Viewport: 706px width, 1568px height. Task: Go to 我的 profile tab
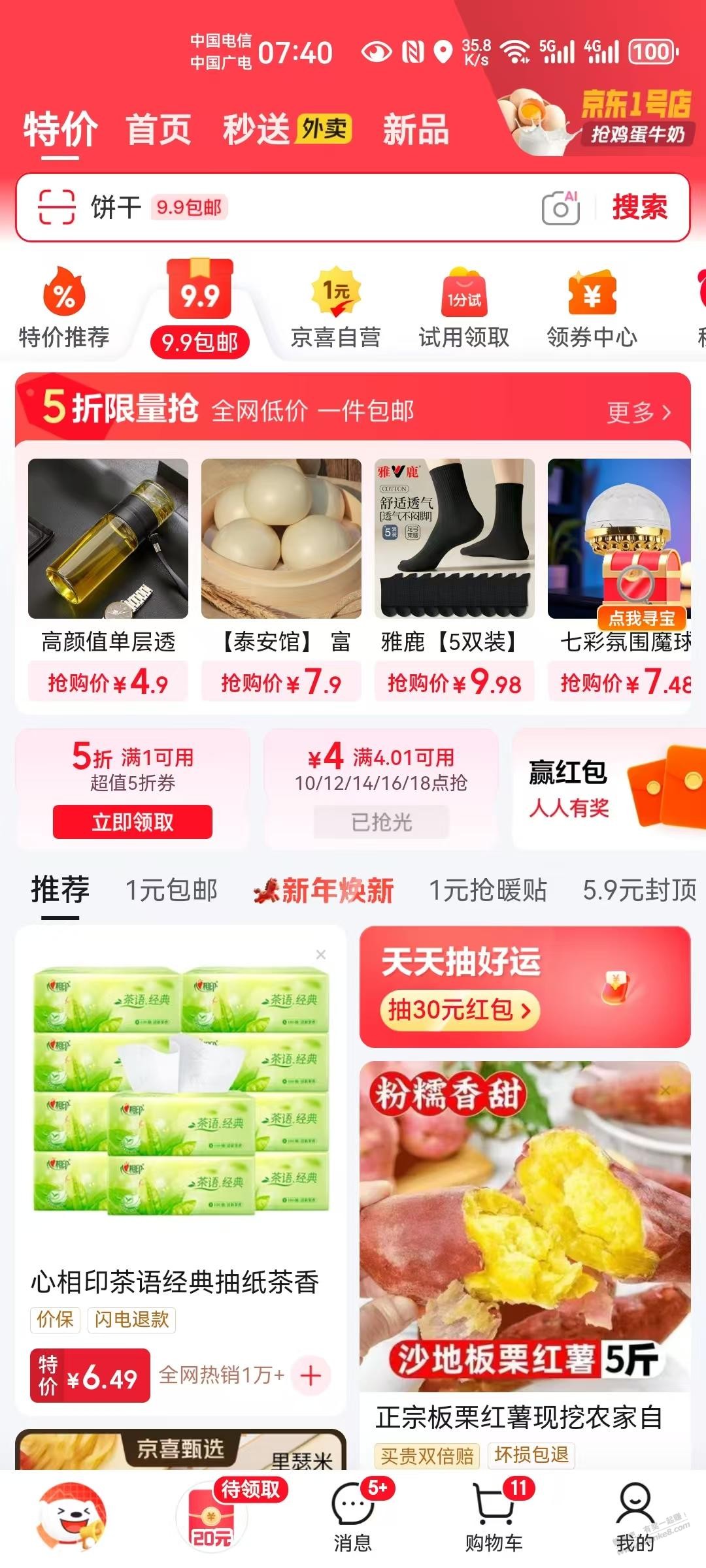tap(634, 1517)
